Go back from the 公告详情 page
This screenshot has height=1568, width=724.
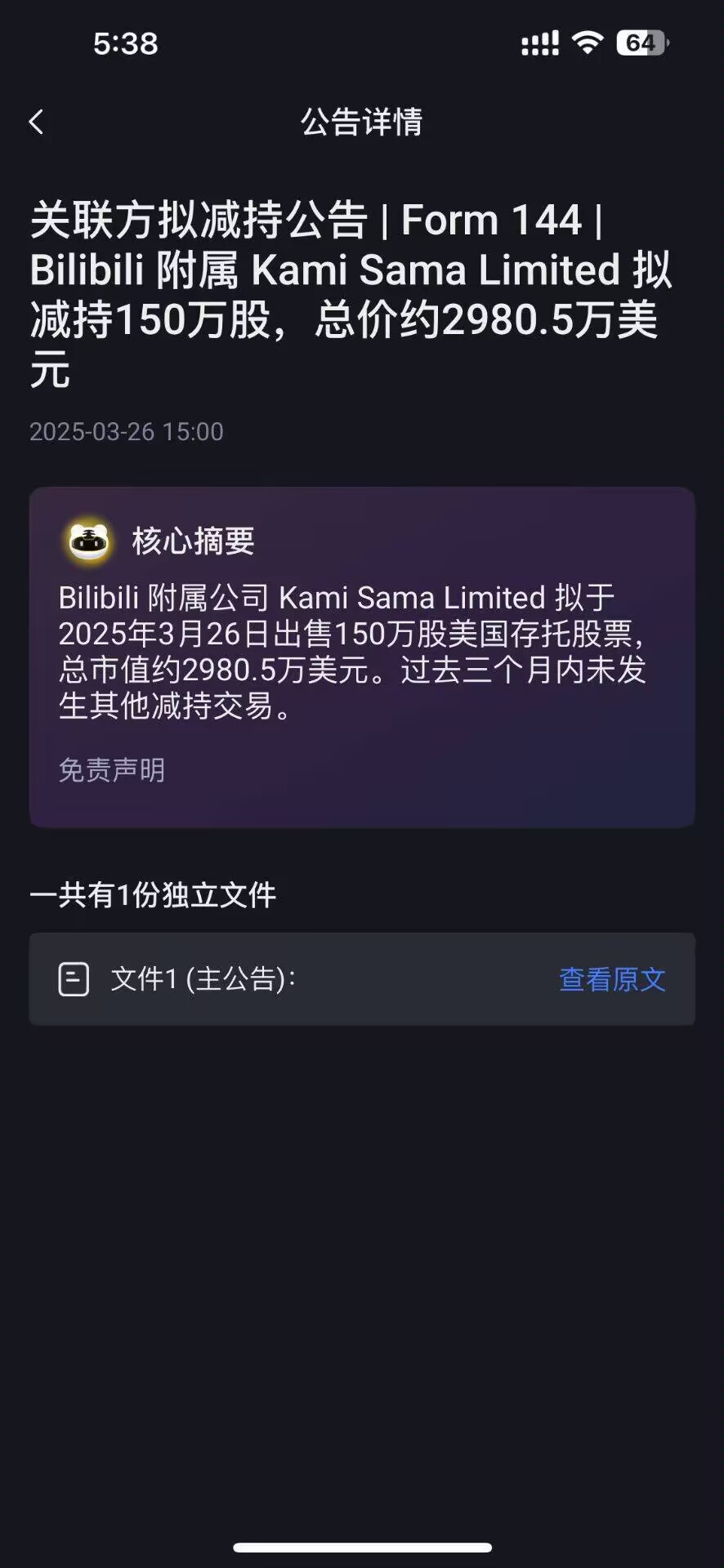point(36,122)
